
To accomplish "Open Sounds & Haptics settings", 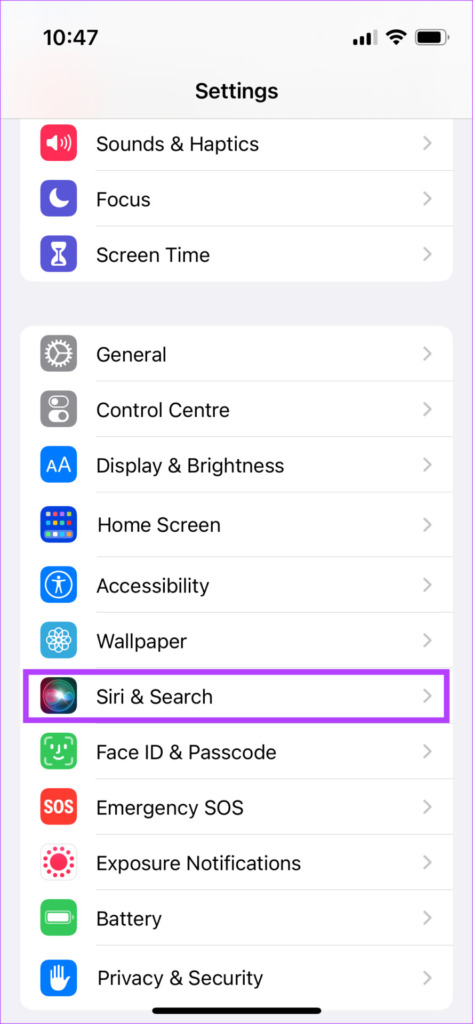I will [236, 144].
